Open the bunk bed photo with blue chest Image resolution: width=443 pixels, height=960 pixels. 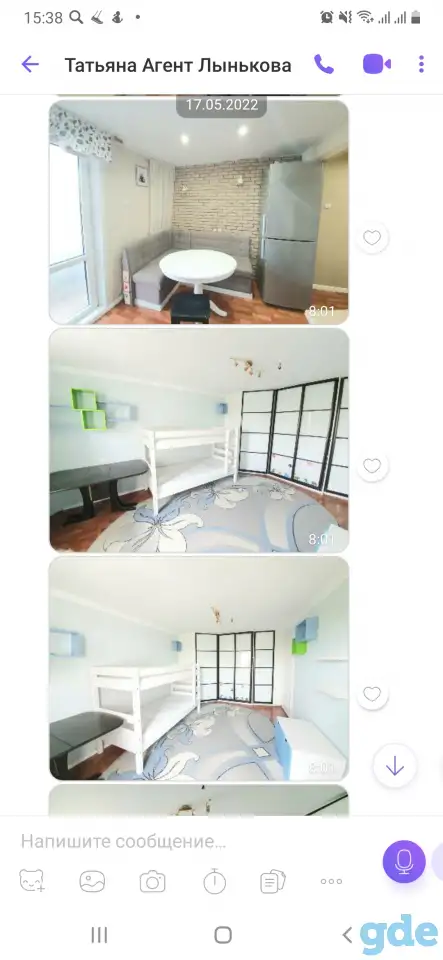(199, 669)
